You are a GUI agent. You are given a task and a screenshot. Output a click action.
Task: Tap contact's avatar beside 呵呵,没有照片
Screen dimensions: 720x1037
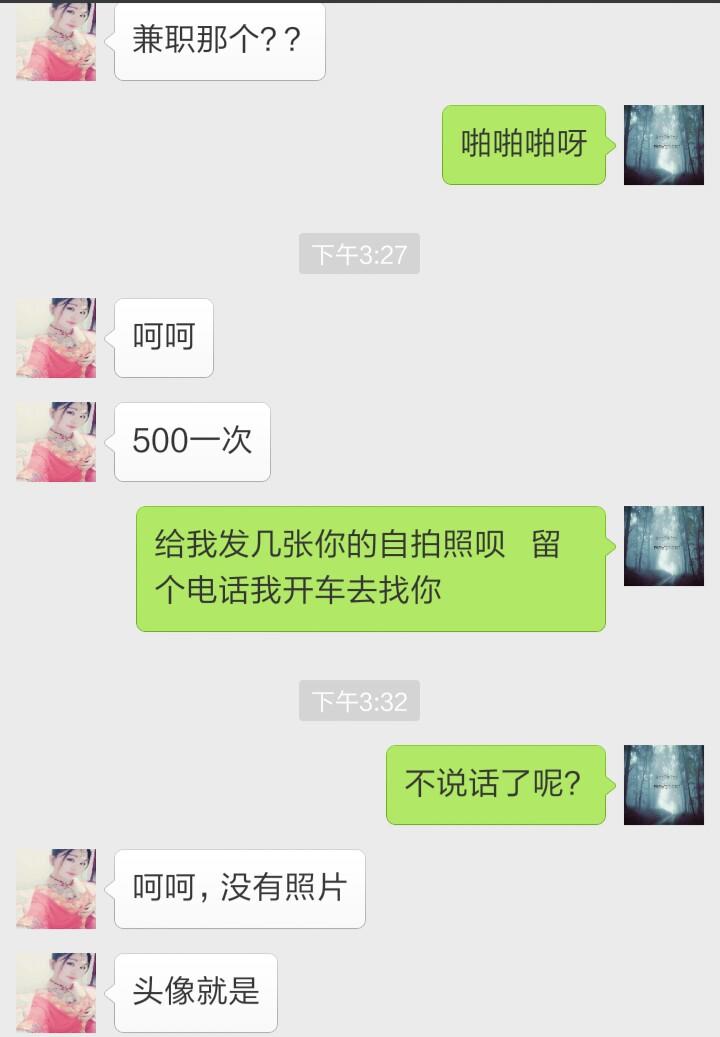(x=56, y=889)
